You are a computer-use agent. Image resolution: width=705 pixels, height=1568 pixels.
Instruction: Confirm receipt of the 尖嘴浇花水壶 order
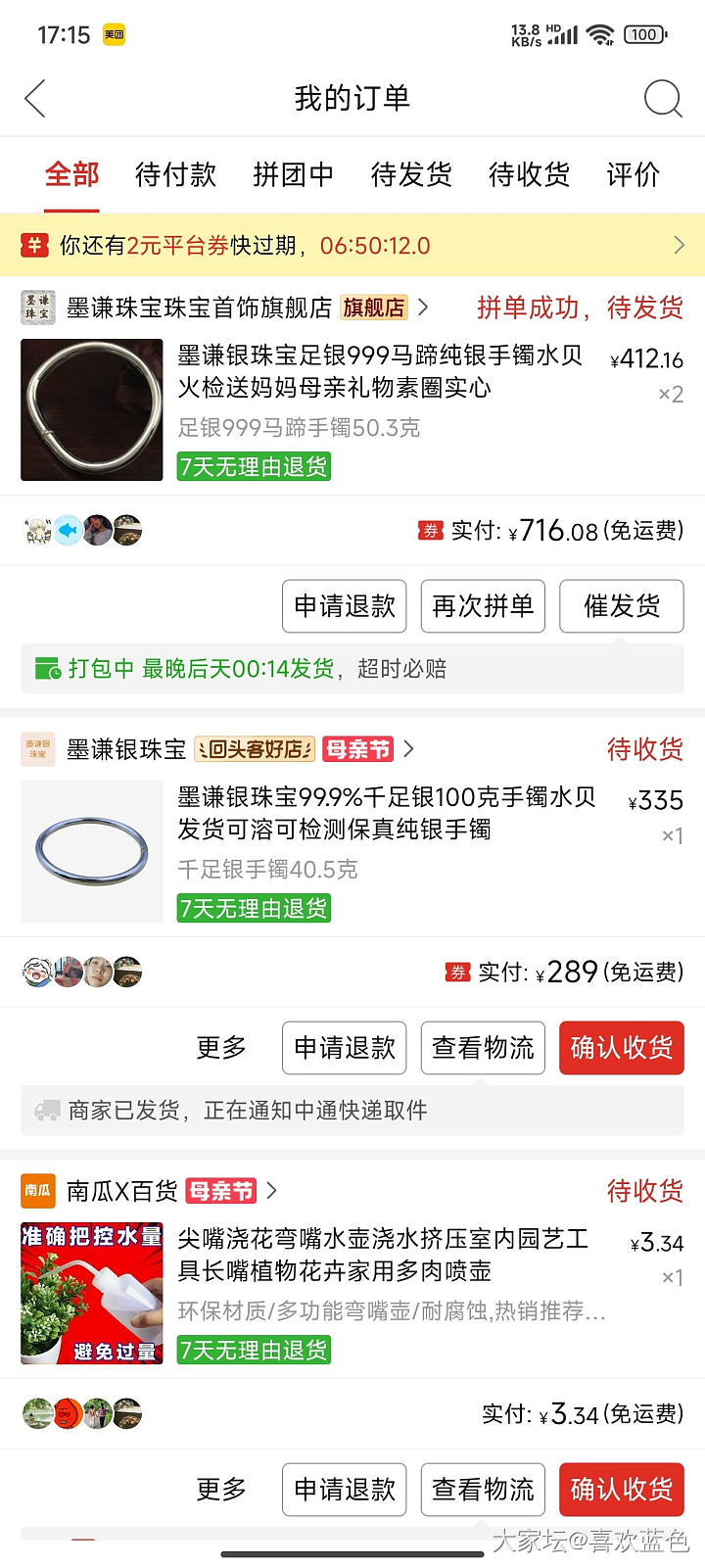(621, 1490)
